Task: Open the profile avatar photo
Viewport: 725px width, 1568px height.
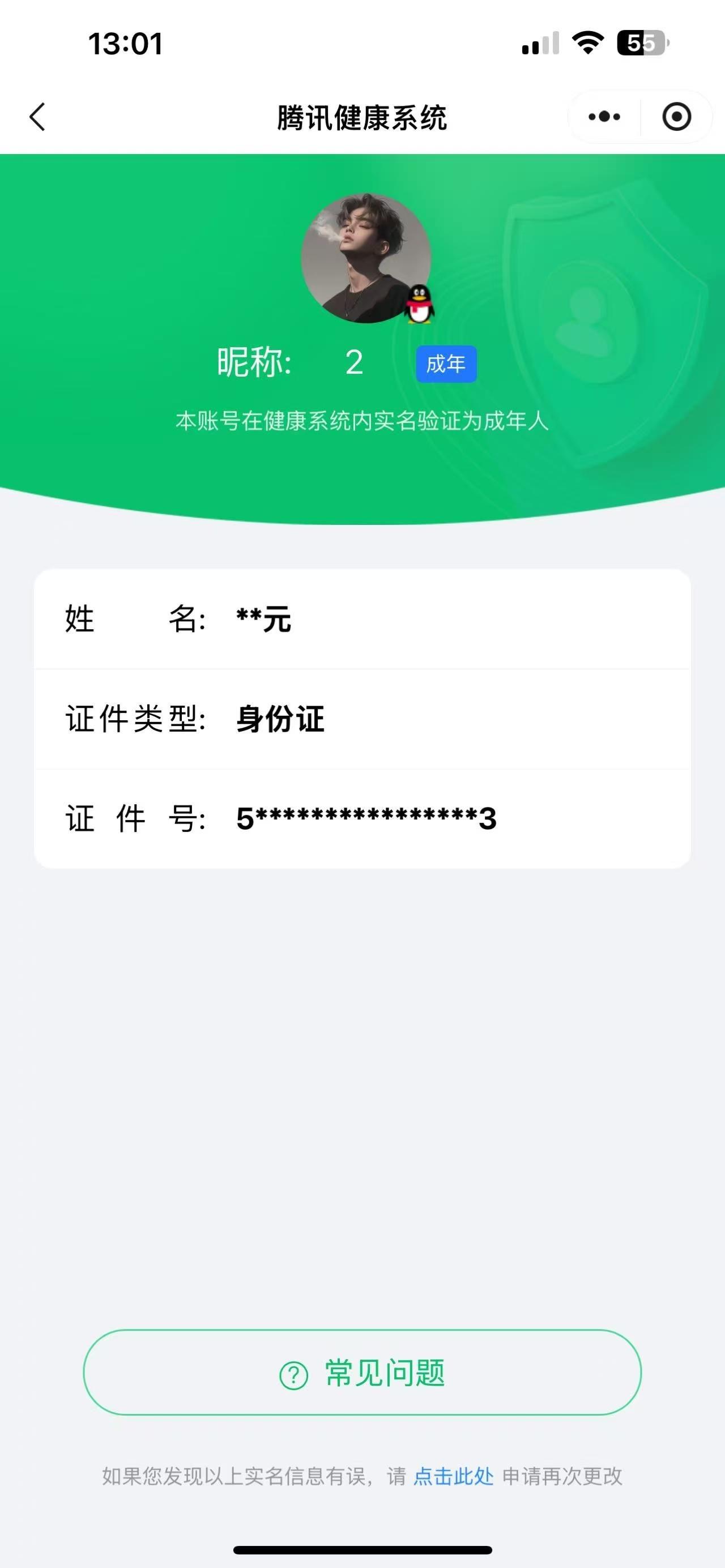Action: pos(362,259)
